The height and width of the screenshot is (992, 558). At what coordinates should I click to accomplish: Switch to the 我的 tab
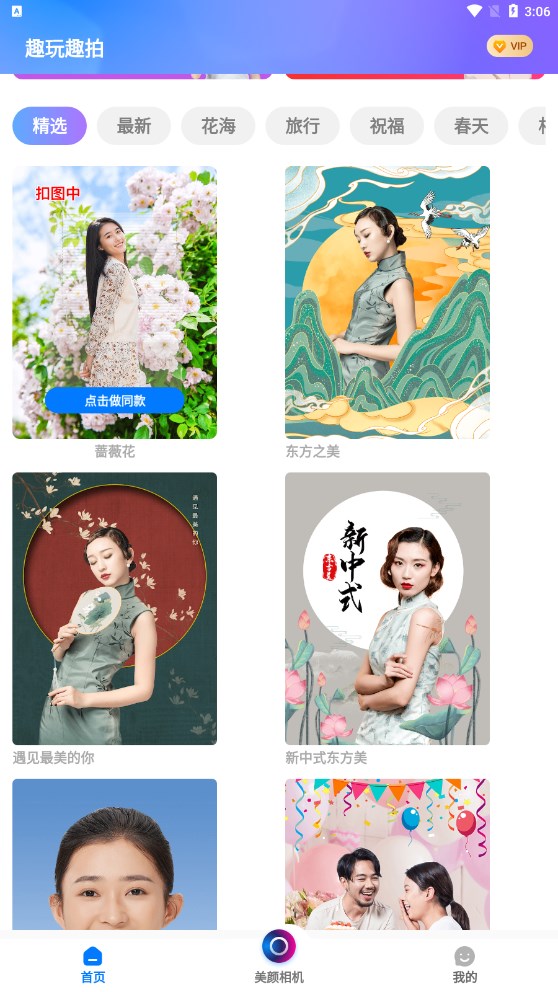(464, 964)
